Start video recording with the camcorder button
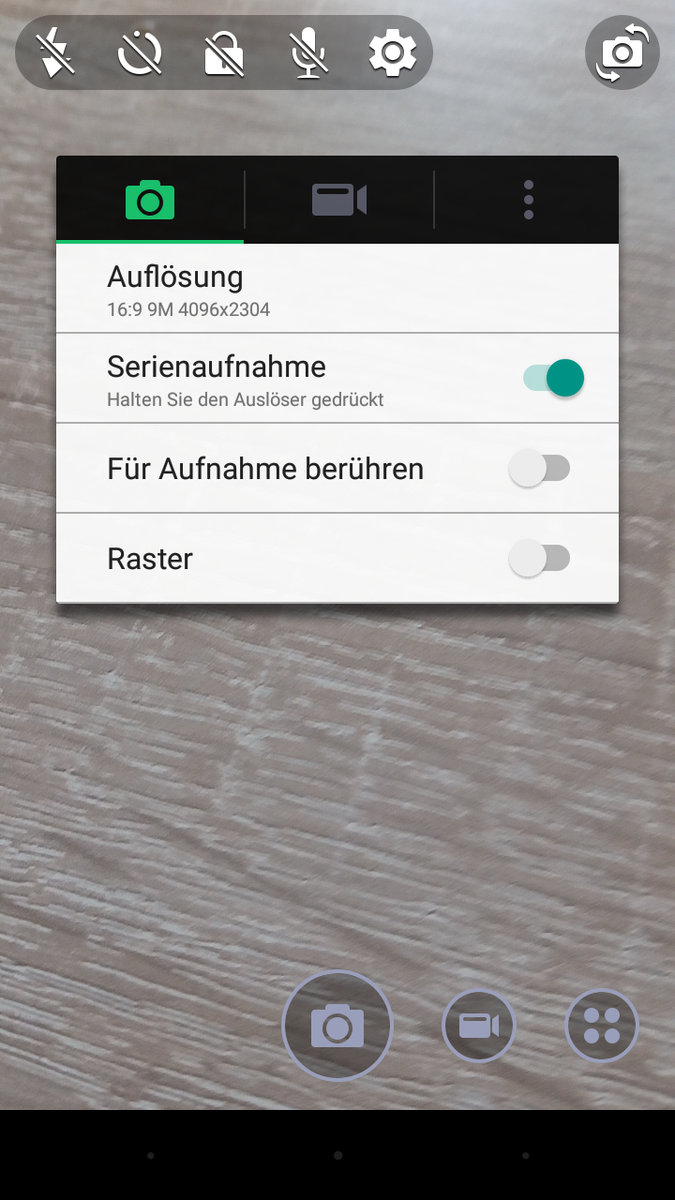 click(x=479, y=1026)
